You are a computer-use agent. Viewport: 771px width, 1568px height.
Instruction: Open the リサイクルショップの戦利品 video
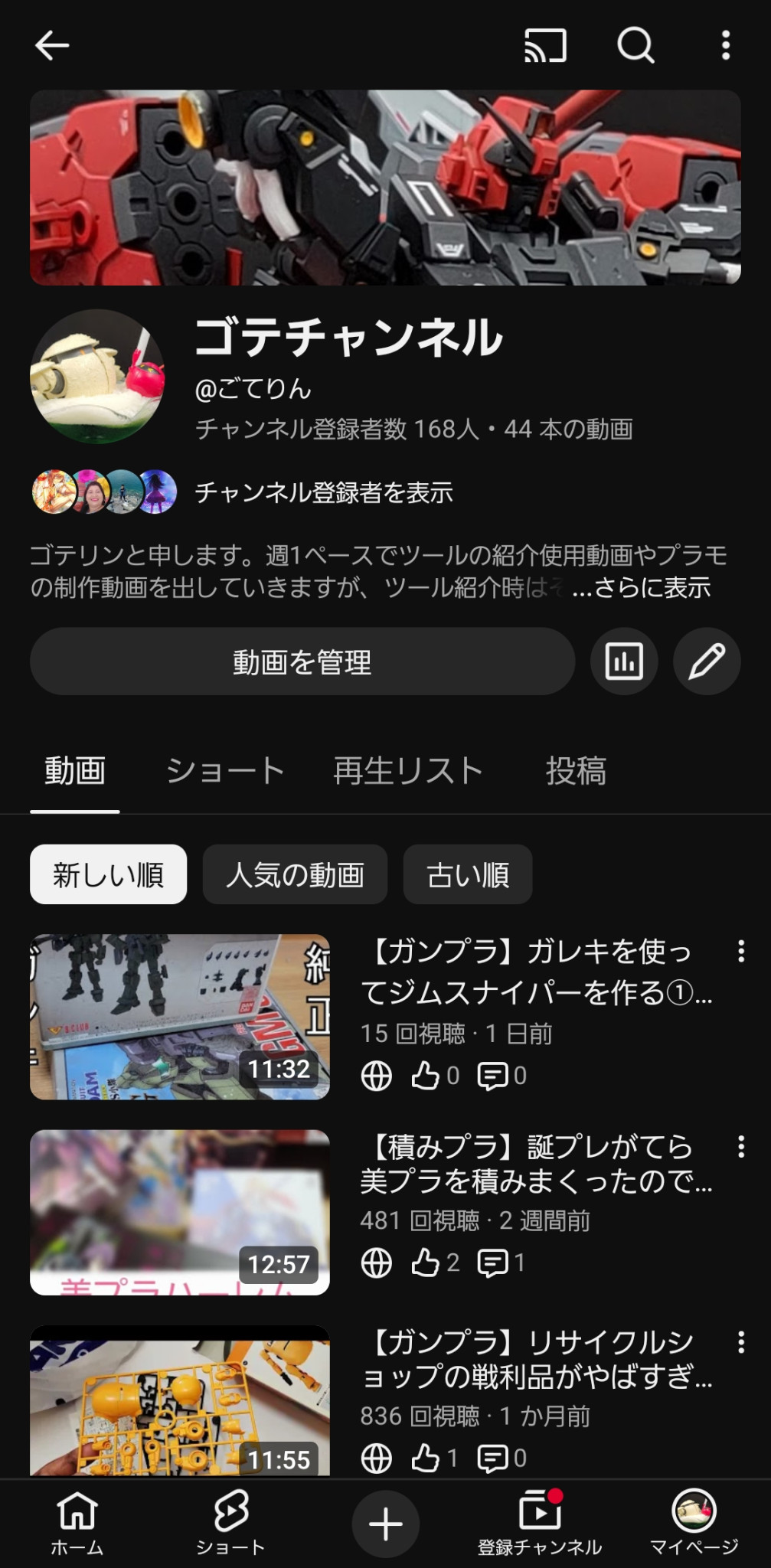[536, 1359]
